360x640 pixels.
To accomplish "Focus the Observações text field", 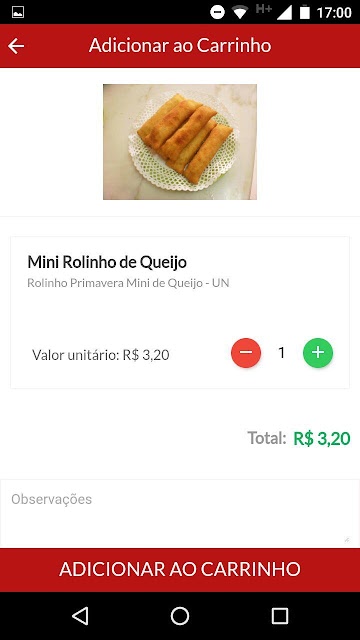I will coord(180,513).
